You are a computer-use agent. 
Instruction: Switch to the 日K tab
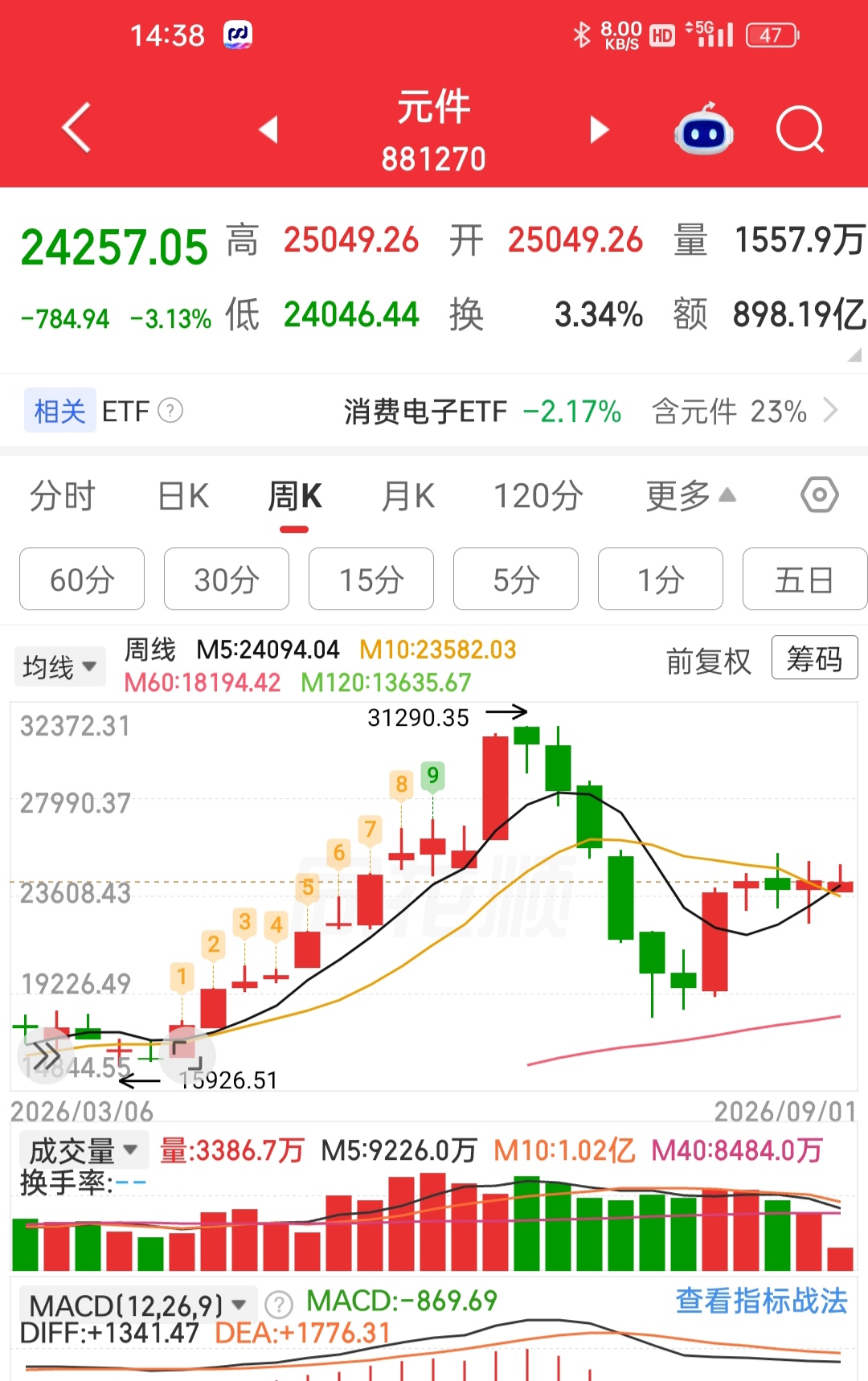pos(183,496)
